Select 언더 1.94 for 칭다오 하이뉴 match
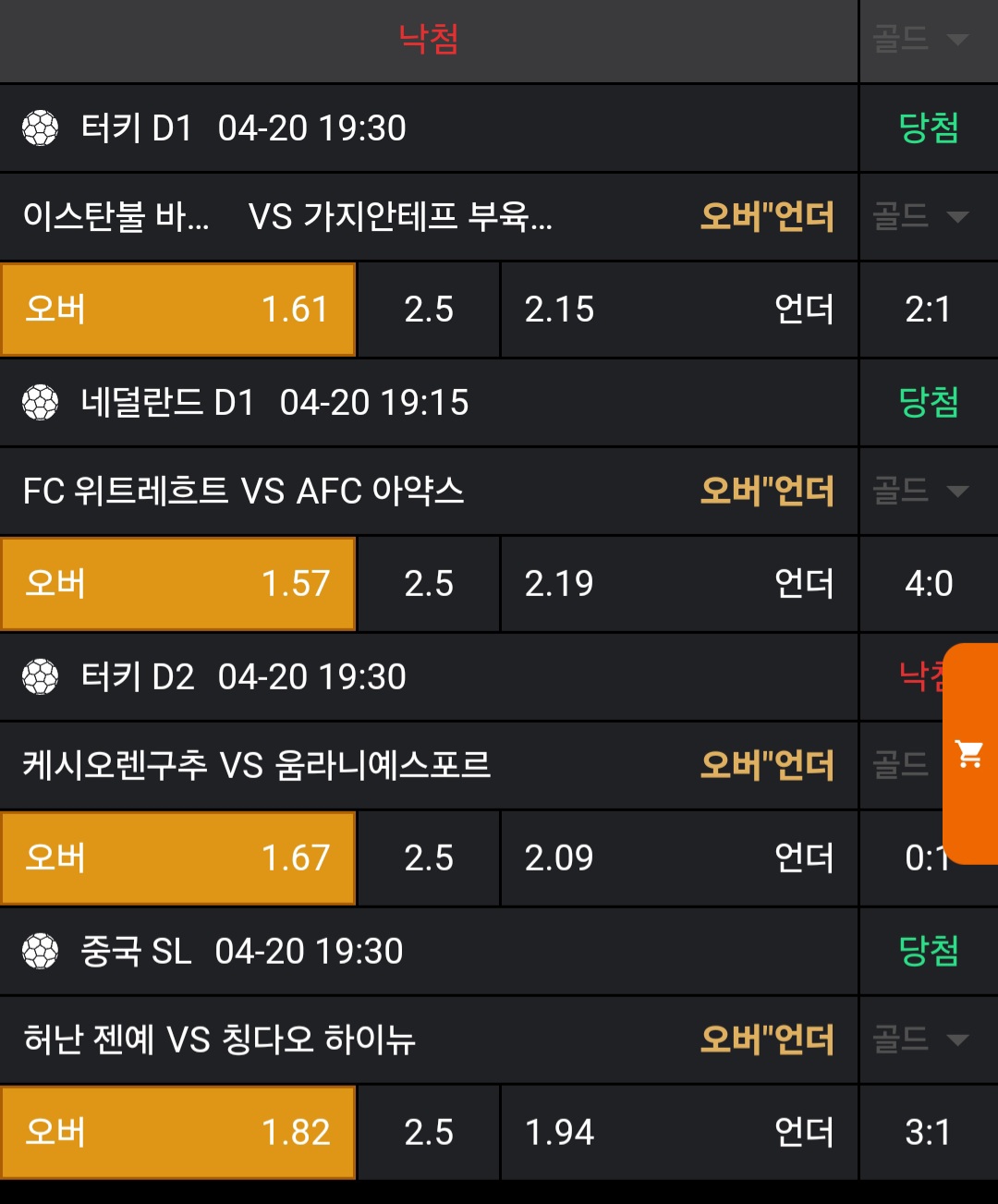The height and width of the screenshot is (1204, 998). pyautogui.click(x=678, y=1133)
